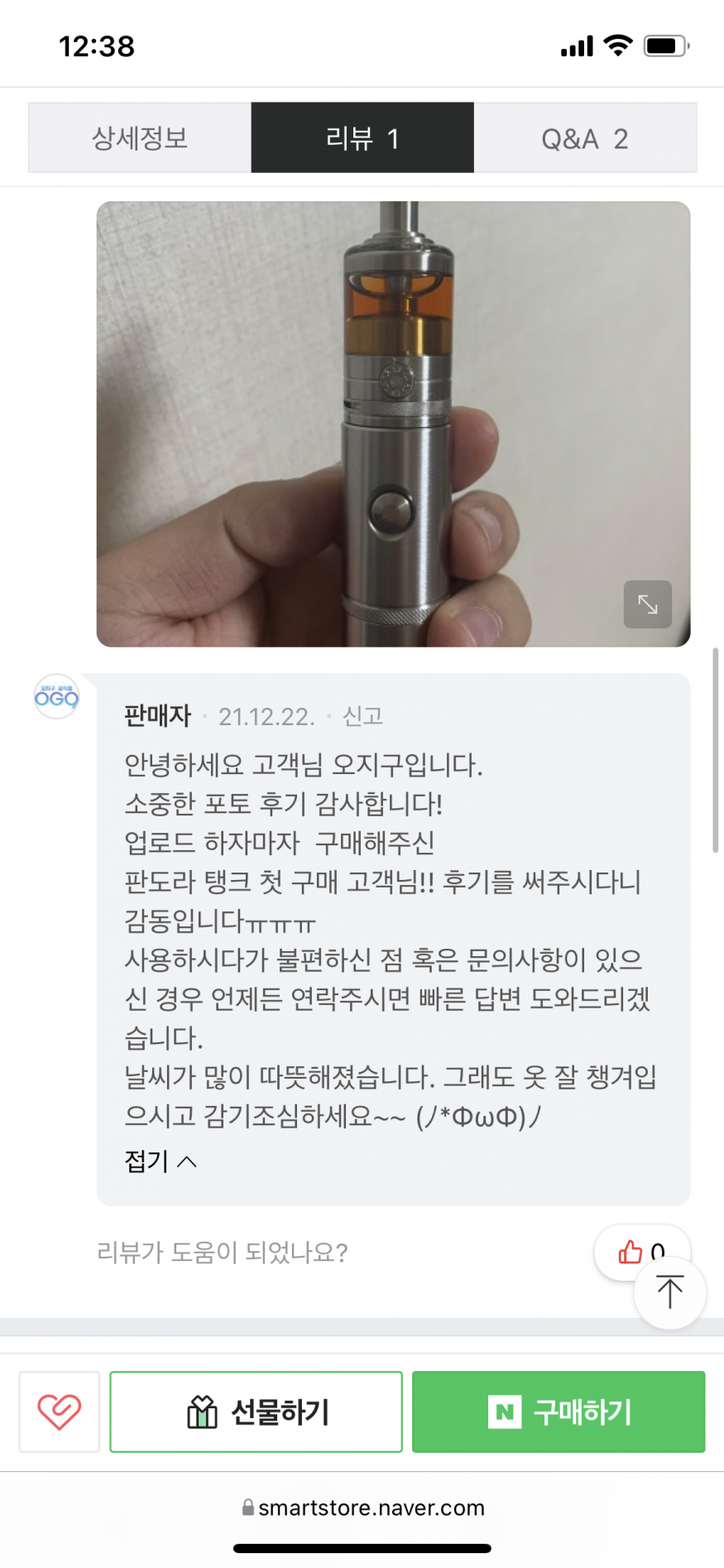Tap the smartstore.naver.com address bar
Image resolution: width=724 pixels, height=1568 pixels.
tap(362, 1508)
